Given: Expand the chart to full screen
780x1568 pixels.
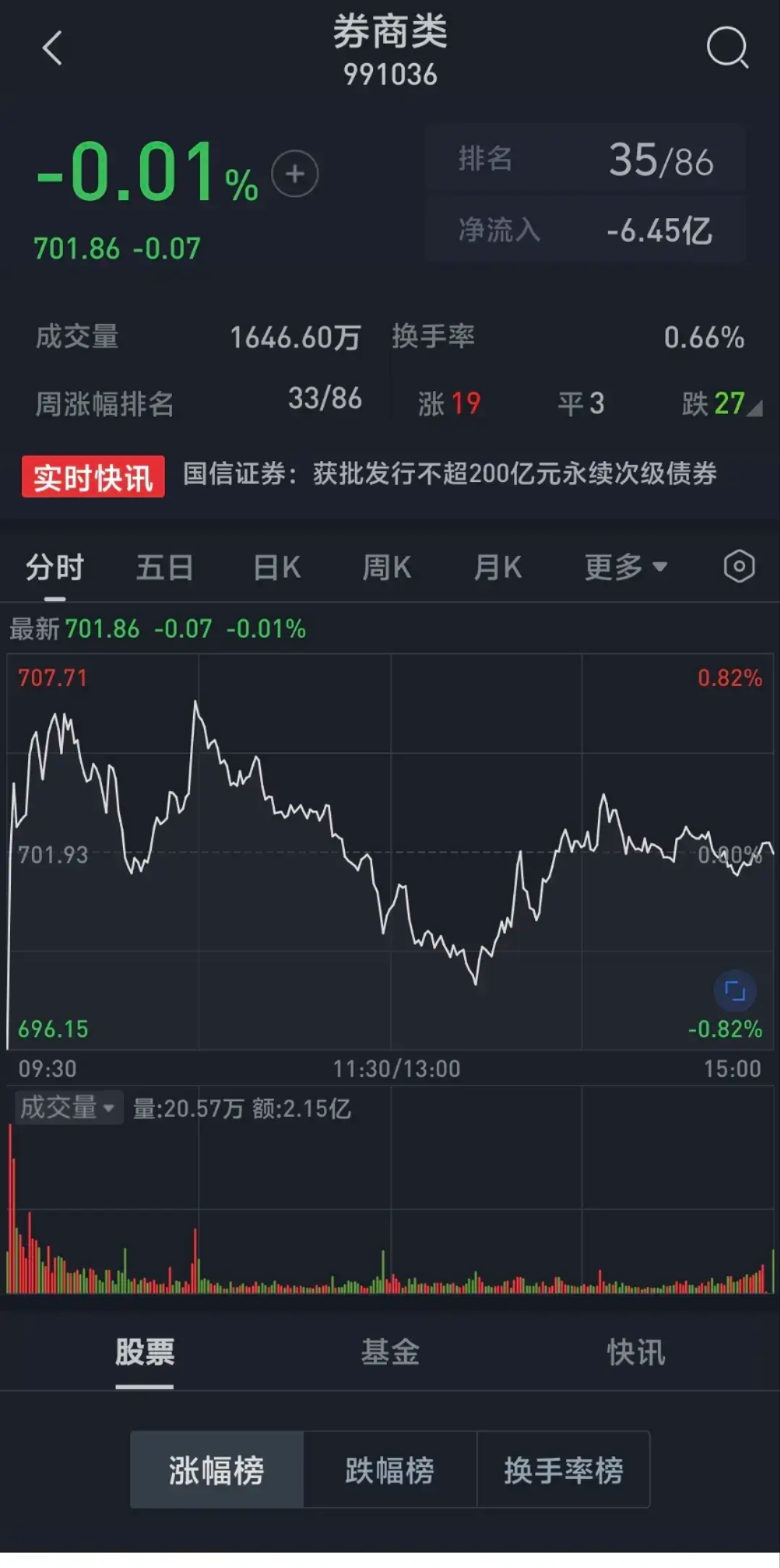Looking at the screenshot, I should 734,991.
